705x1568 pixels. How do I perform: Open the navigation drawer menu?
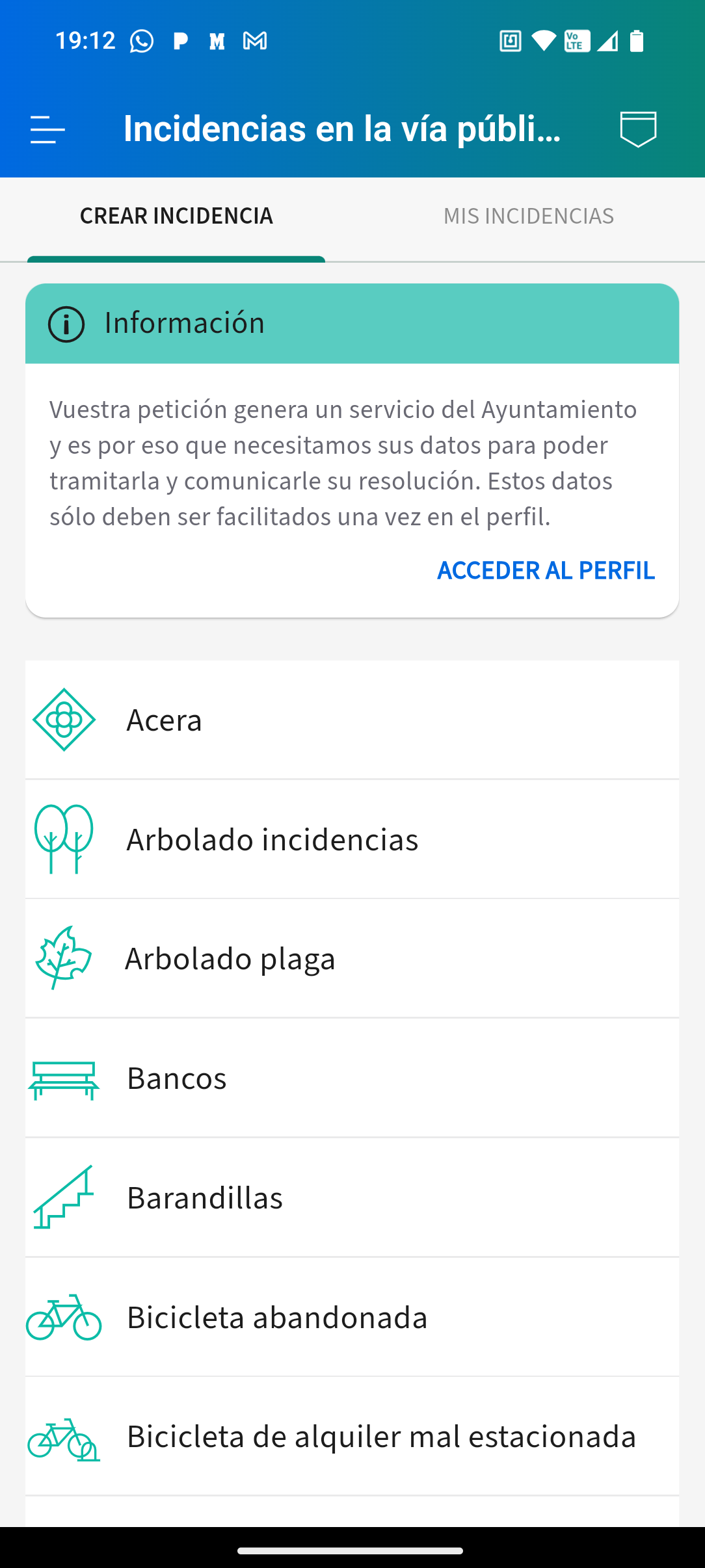47,129
